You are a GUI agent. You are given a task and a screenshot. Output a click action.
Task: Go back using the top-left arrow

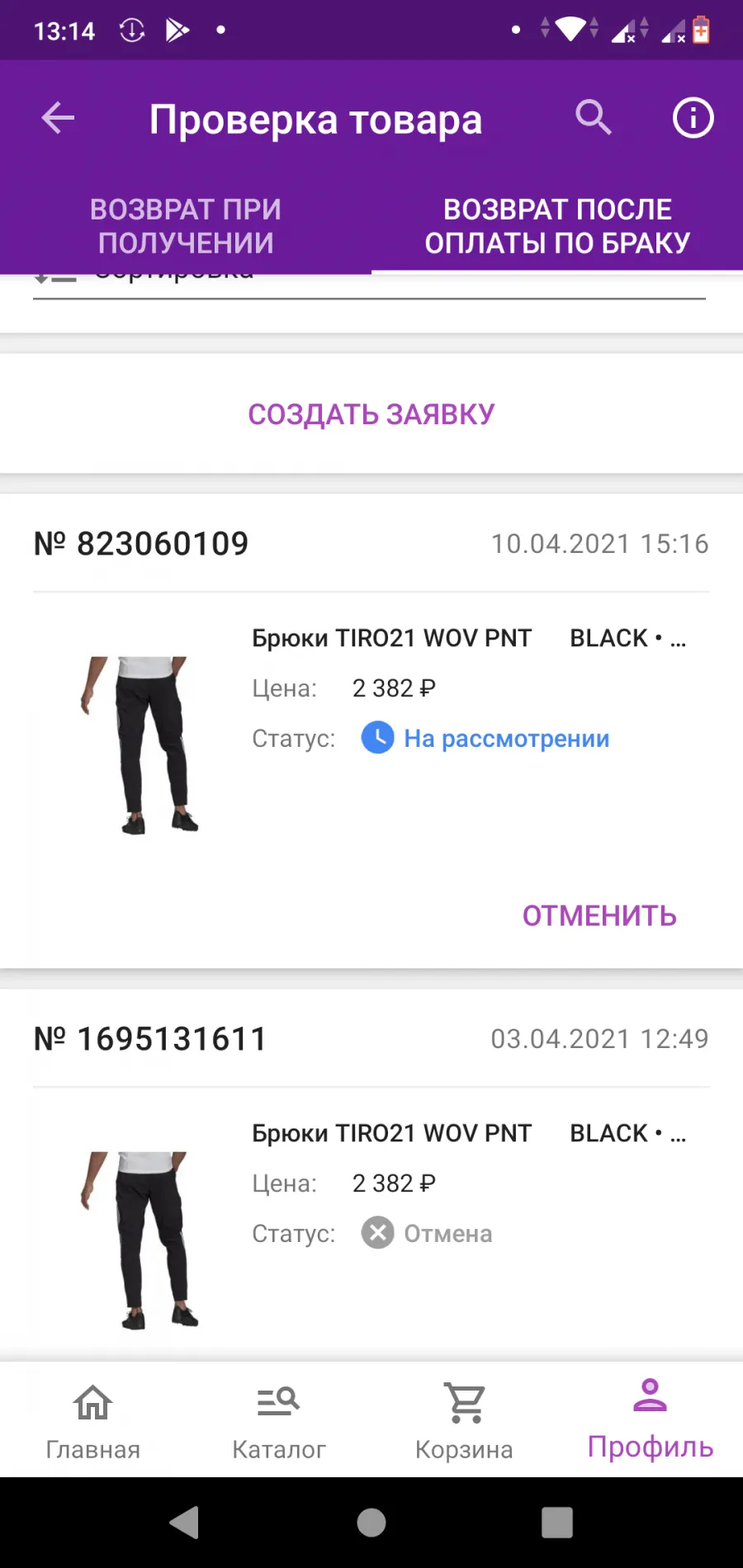click(x=58, y=118)
